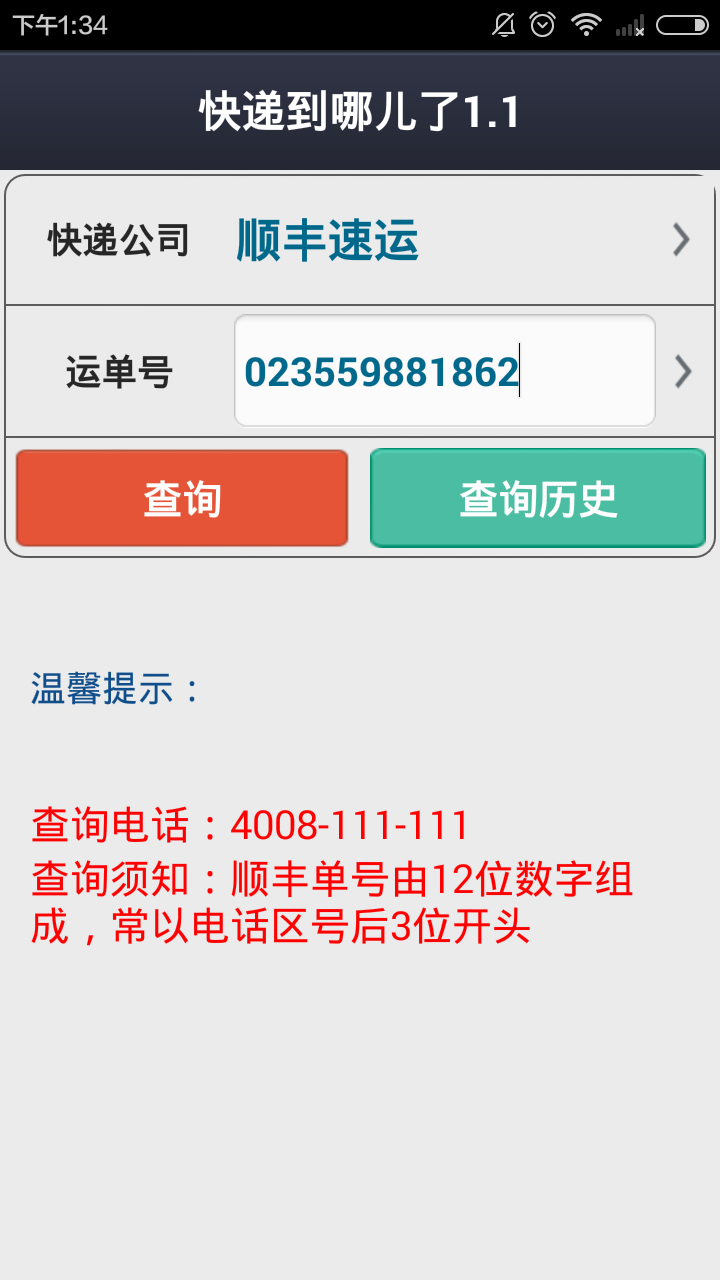720x1280 pixels.
Task: Focus the 运单号 tracking number field
Action: coord(445,371)
